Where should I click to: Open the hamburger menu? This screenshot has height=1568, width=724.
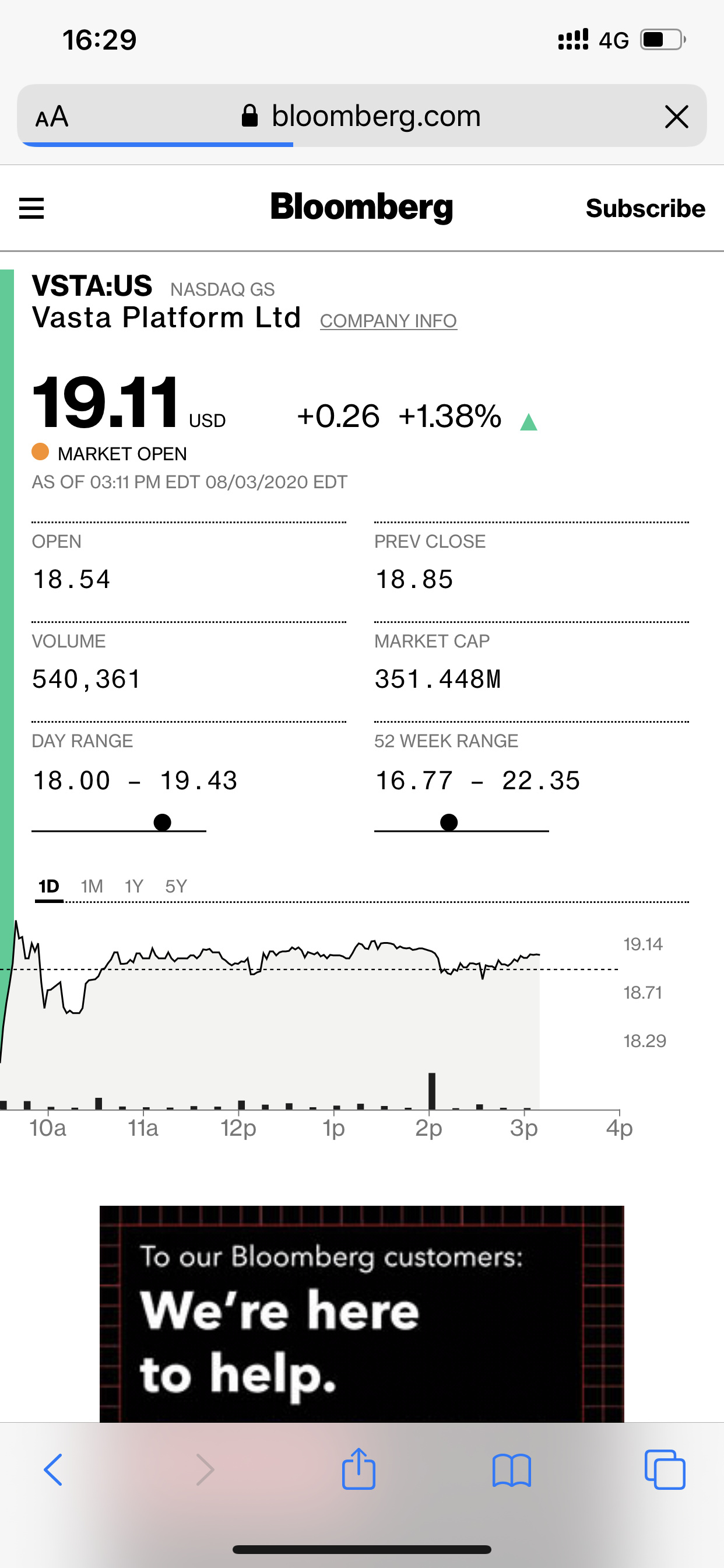31,208
